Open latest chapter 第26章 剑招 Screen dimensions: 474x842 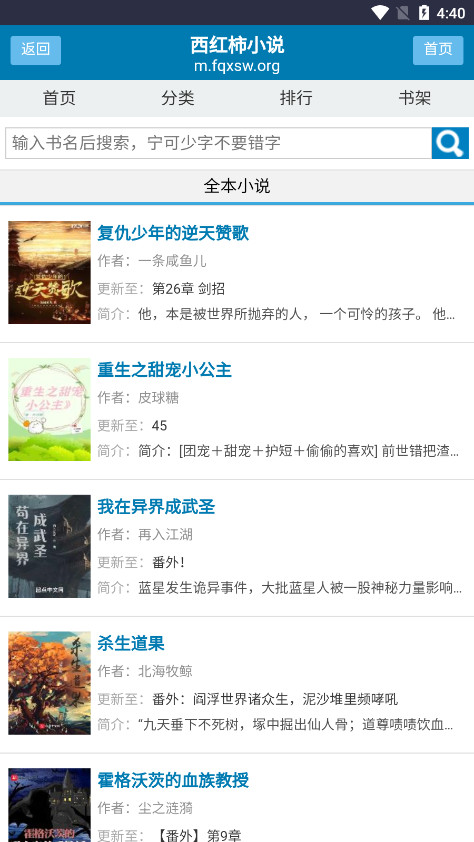click(x=188, y=289)
